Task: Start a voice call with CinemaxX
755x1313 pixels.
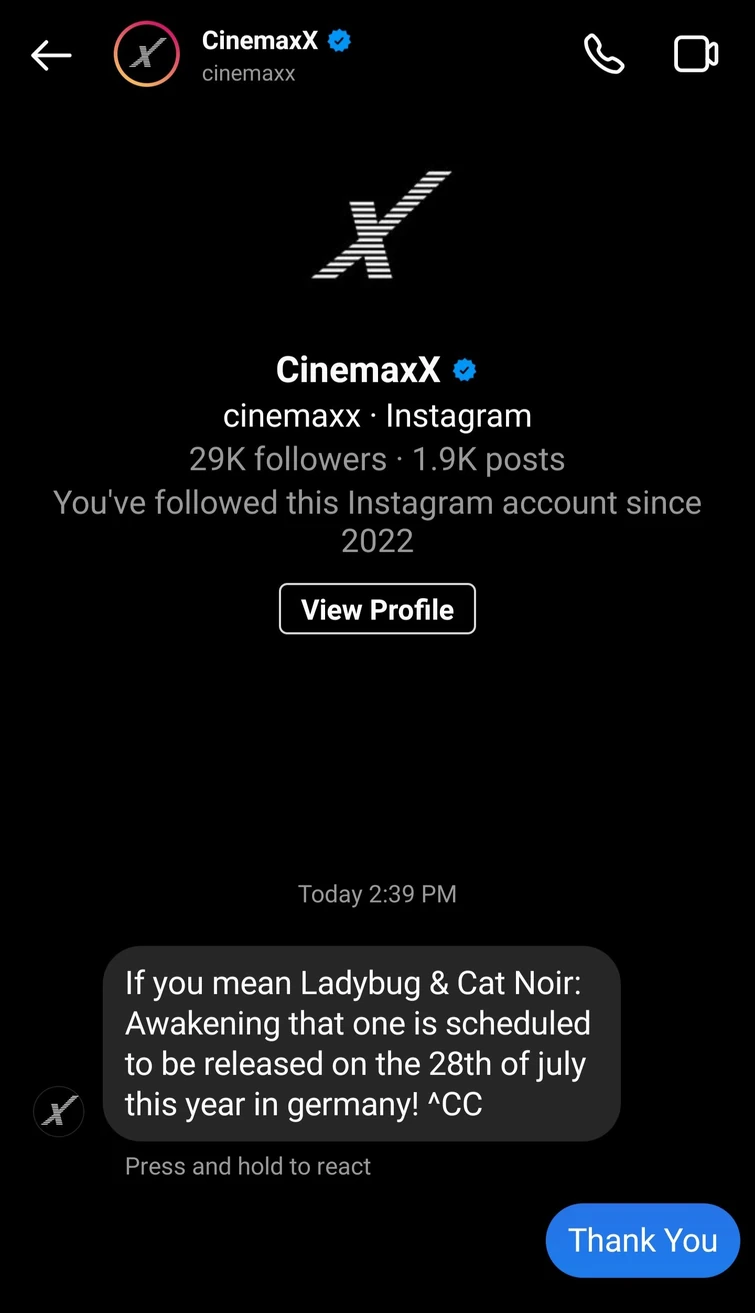Action: tap(604, 55)
